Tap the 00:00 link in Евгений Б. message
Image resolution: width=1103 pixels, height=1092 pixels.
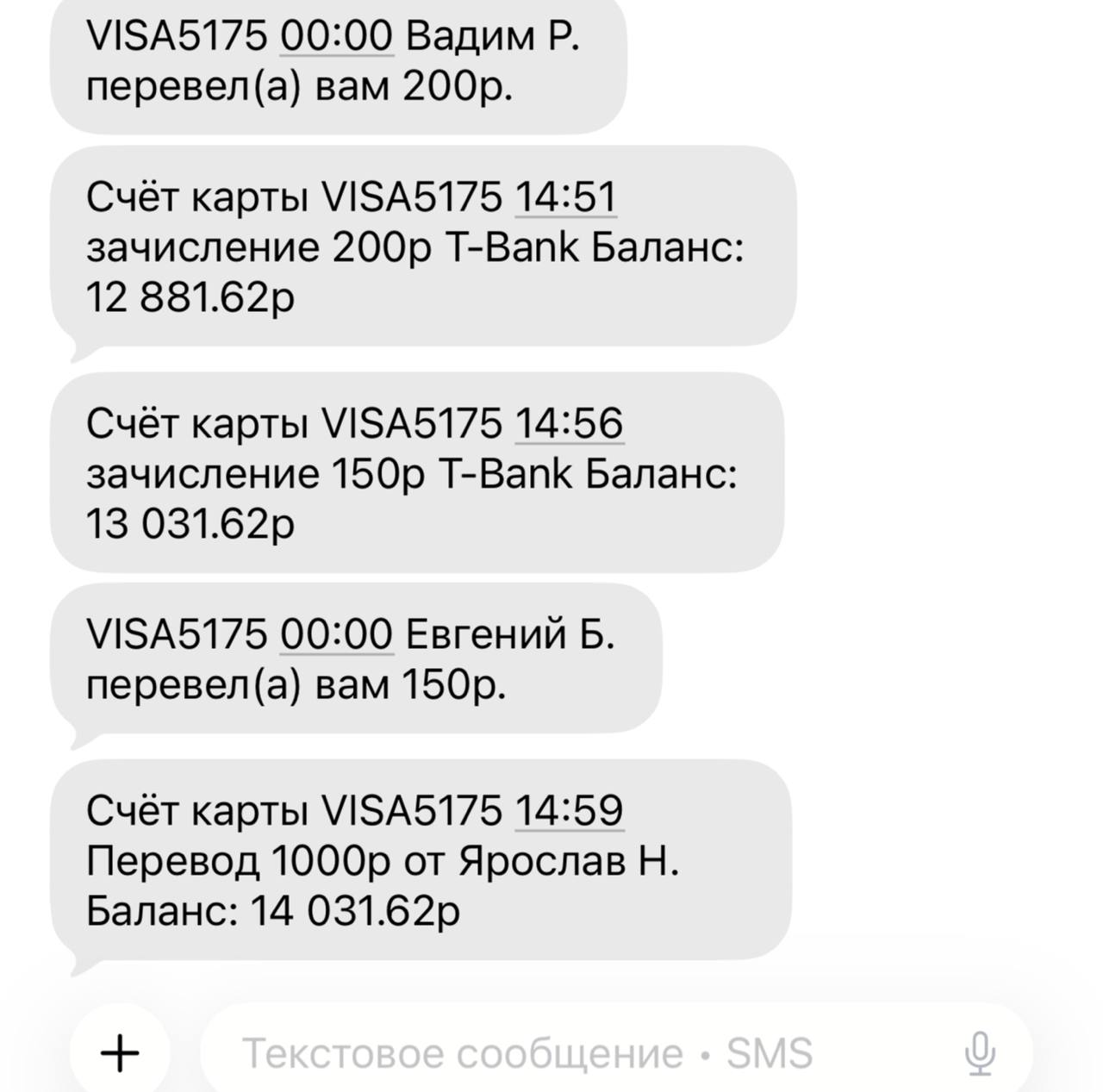point(337,634)
